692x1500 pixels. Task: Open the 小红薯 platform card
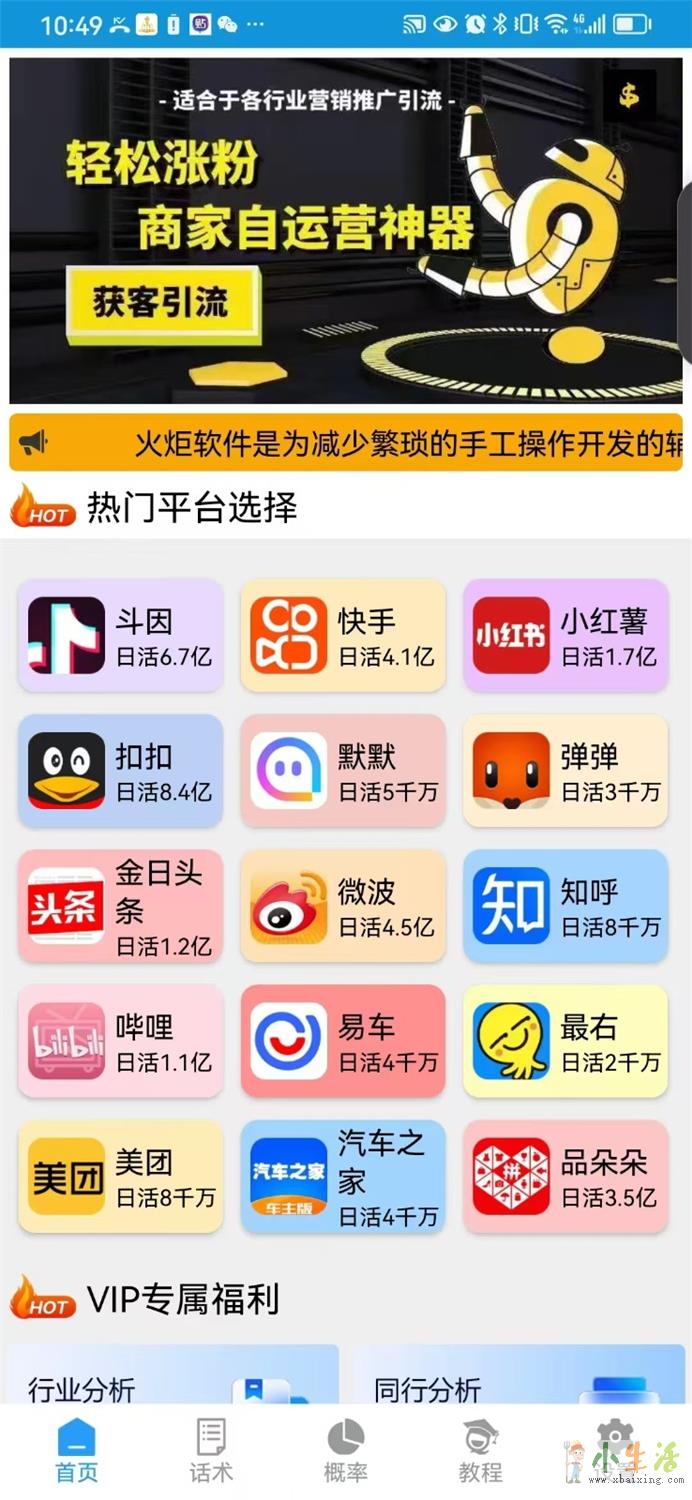click(565, 636)
